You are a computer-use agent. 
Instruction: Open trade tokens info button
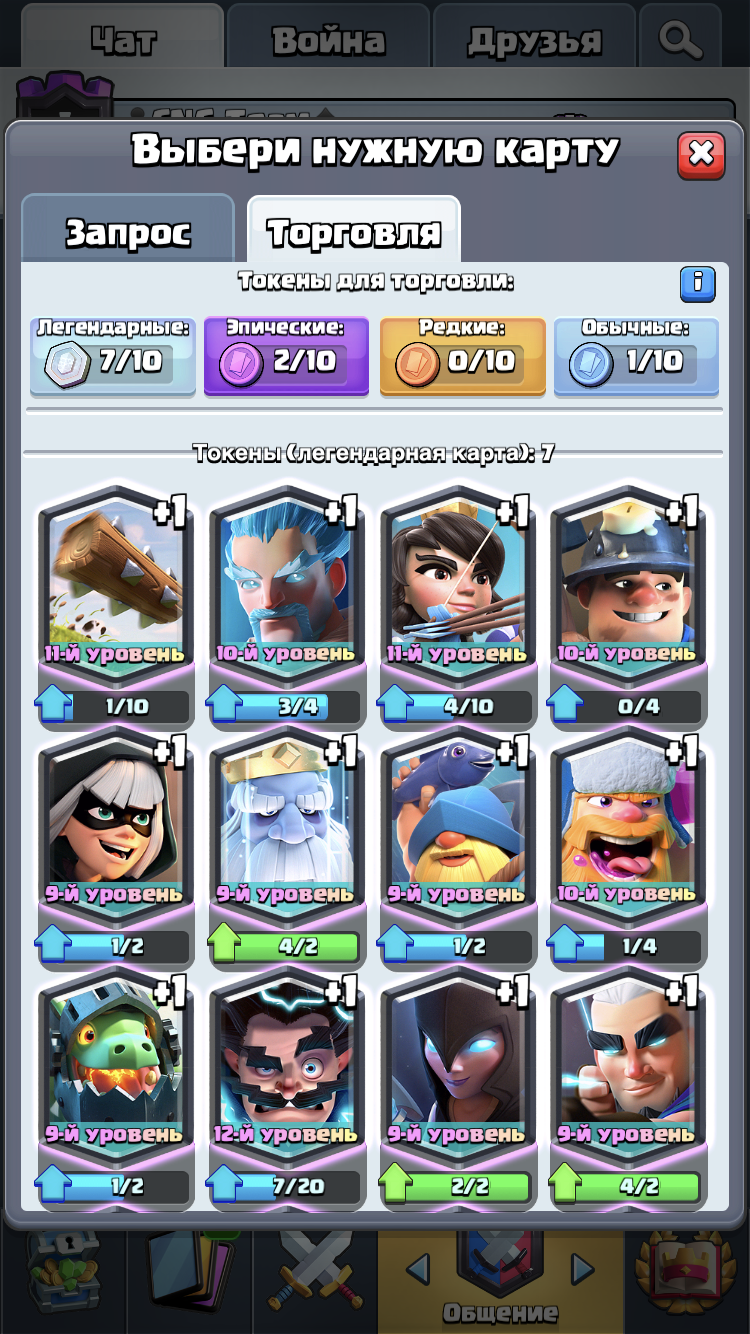tap(697, 283)
